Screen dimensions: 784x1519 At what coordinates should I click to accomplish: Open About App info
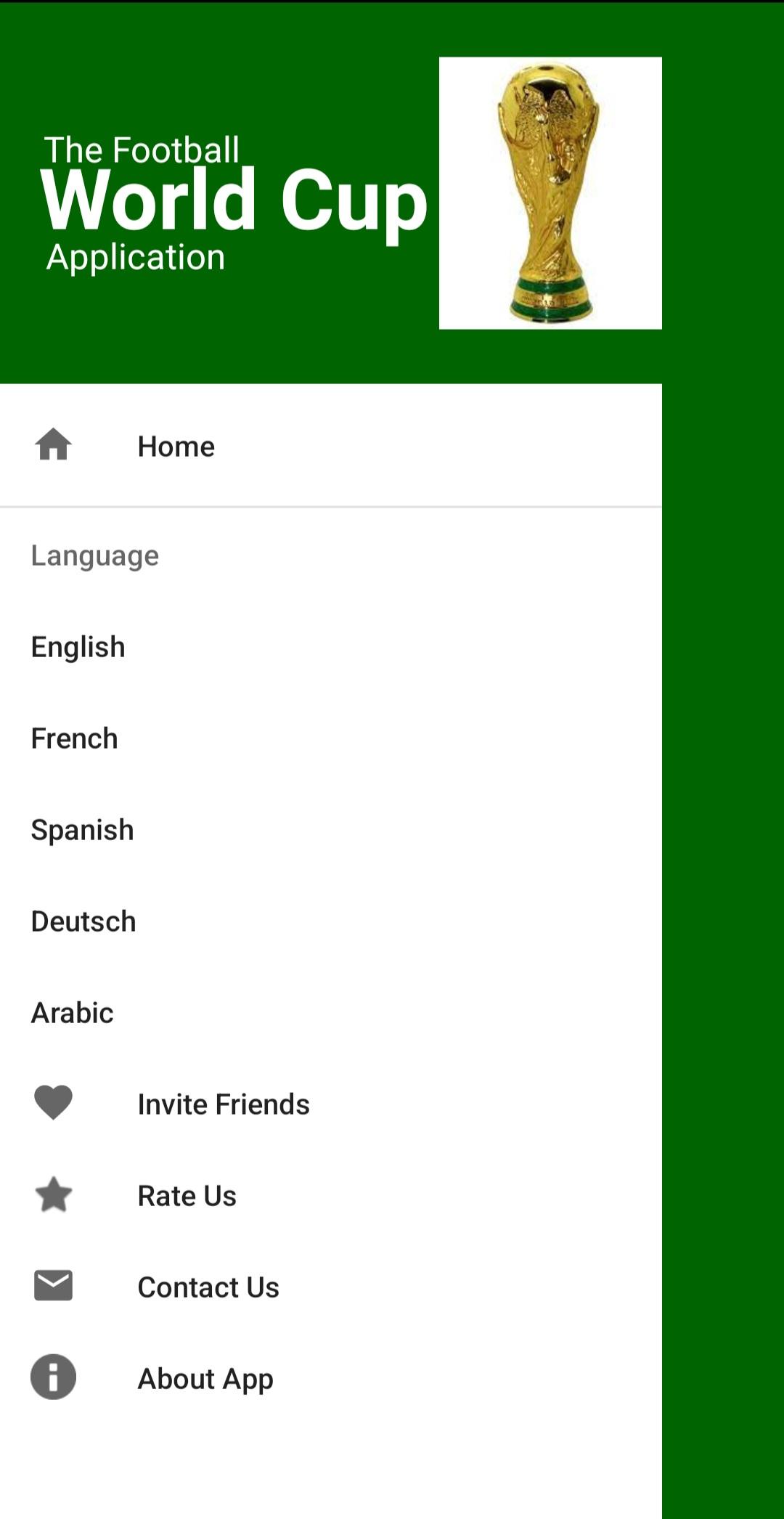(x=330, y=1378)
